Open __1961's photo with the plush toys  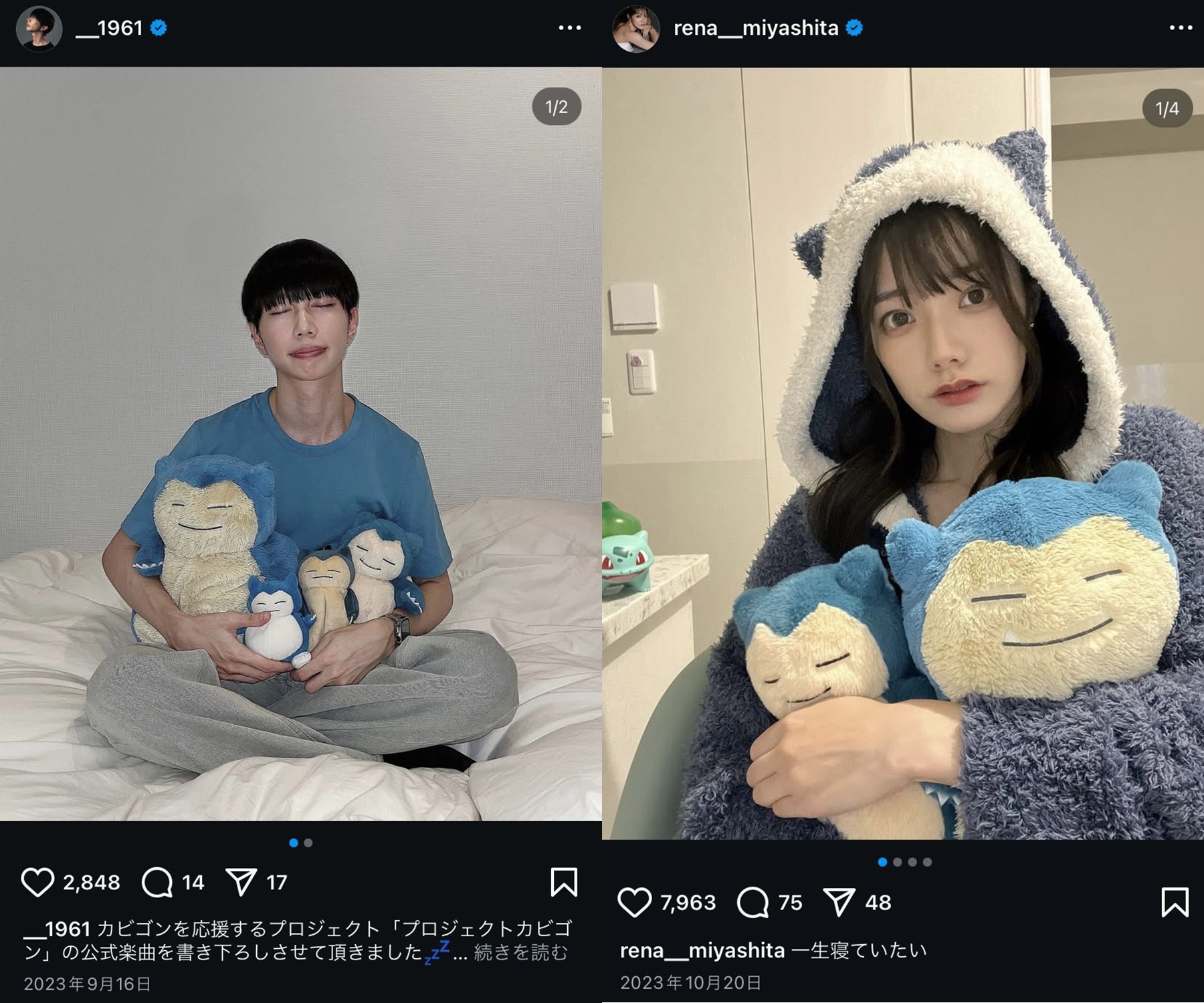(300, 443)
